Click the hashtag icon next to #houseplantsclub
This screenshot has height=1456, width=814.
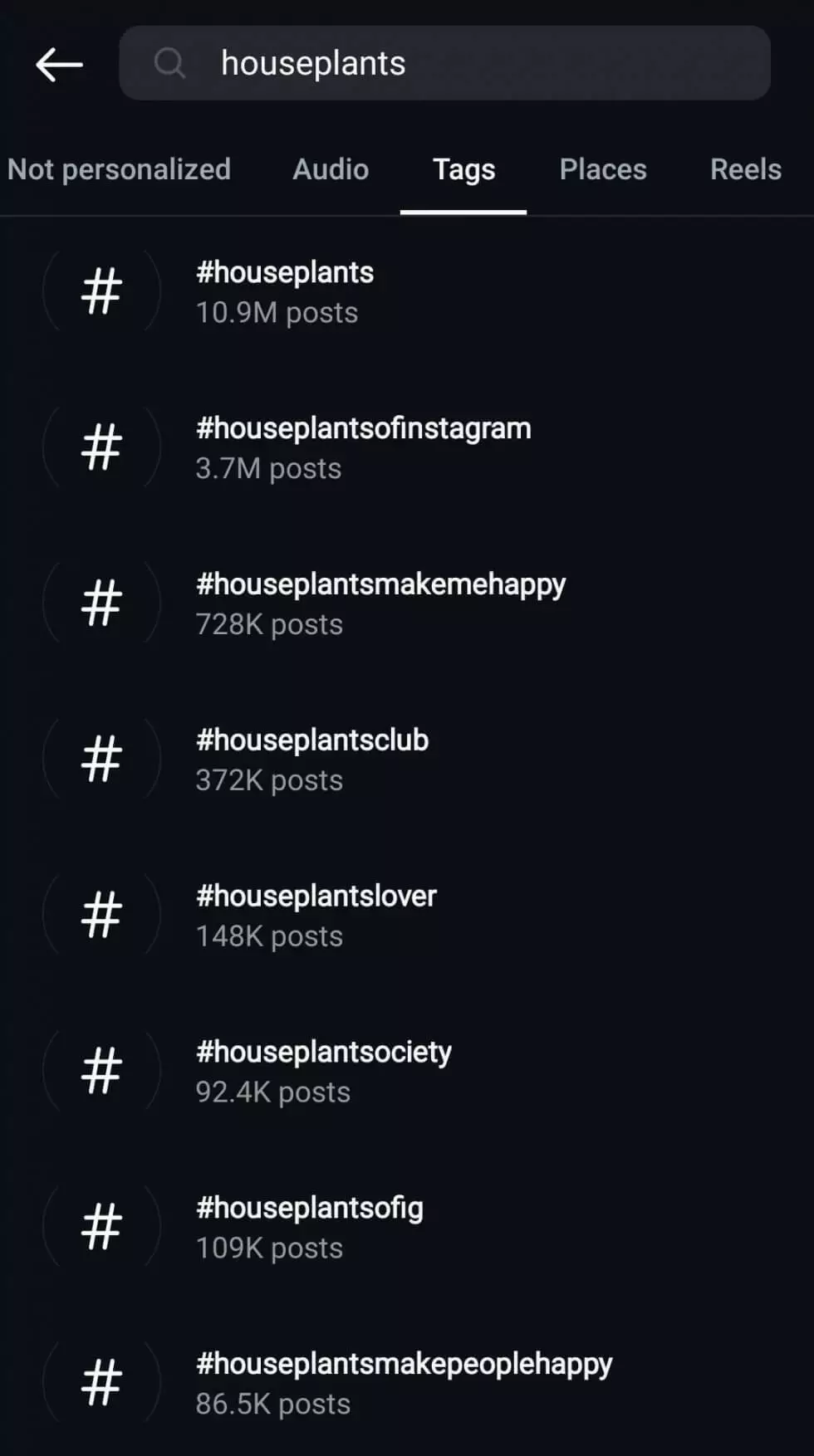click(101, 759)
